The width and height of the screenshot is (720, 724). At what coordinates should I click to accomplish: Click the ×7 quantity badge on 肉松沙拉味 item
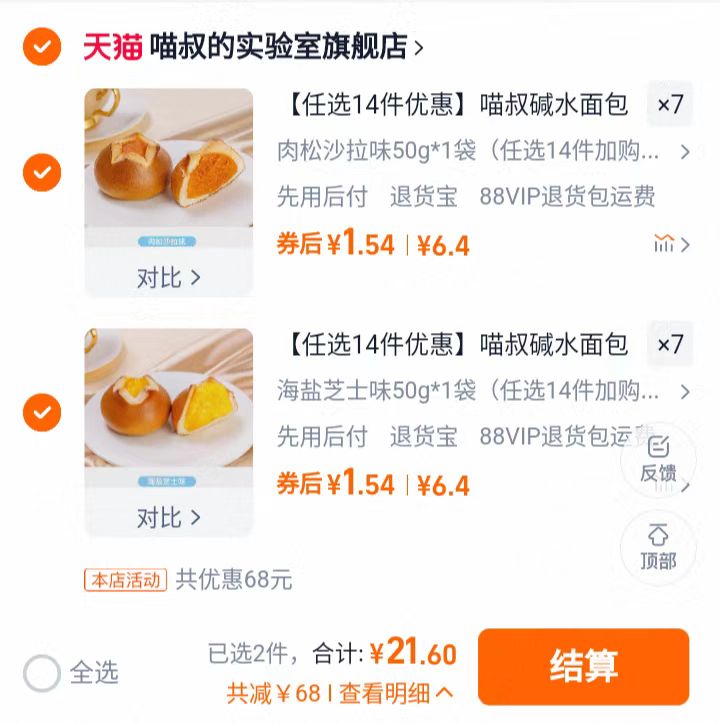tap(672, 102)
